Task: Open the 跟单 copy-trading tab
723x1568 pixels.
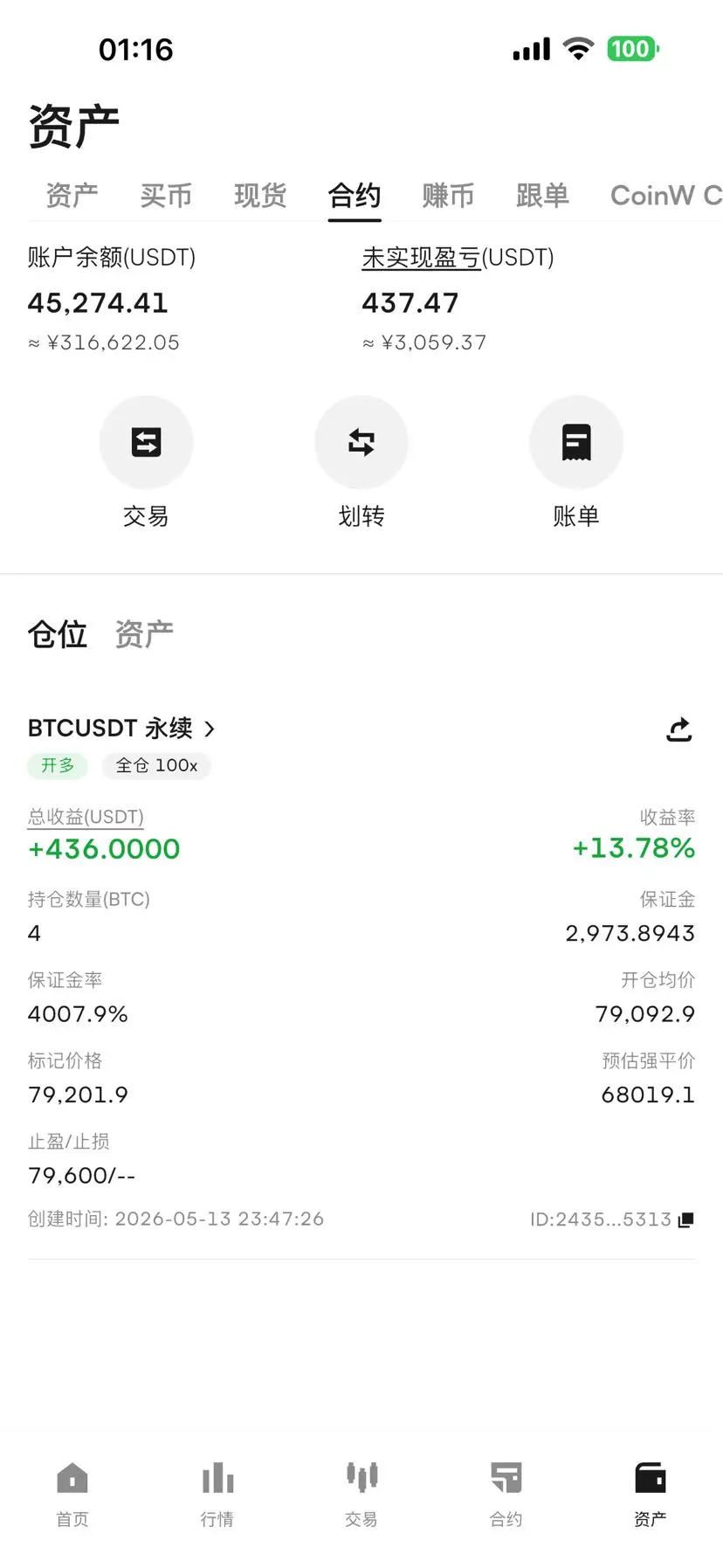Action: point(542,196)
